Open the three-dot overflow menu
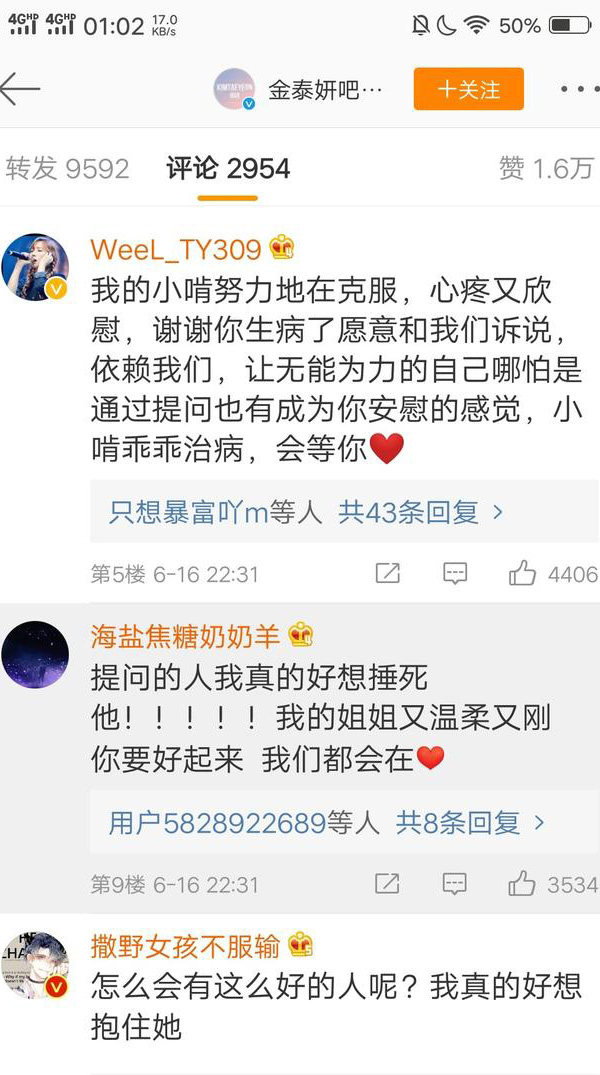The height and width of the screenshot is (1075, 600). pos(579,89)
